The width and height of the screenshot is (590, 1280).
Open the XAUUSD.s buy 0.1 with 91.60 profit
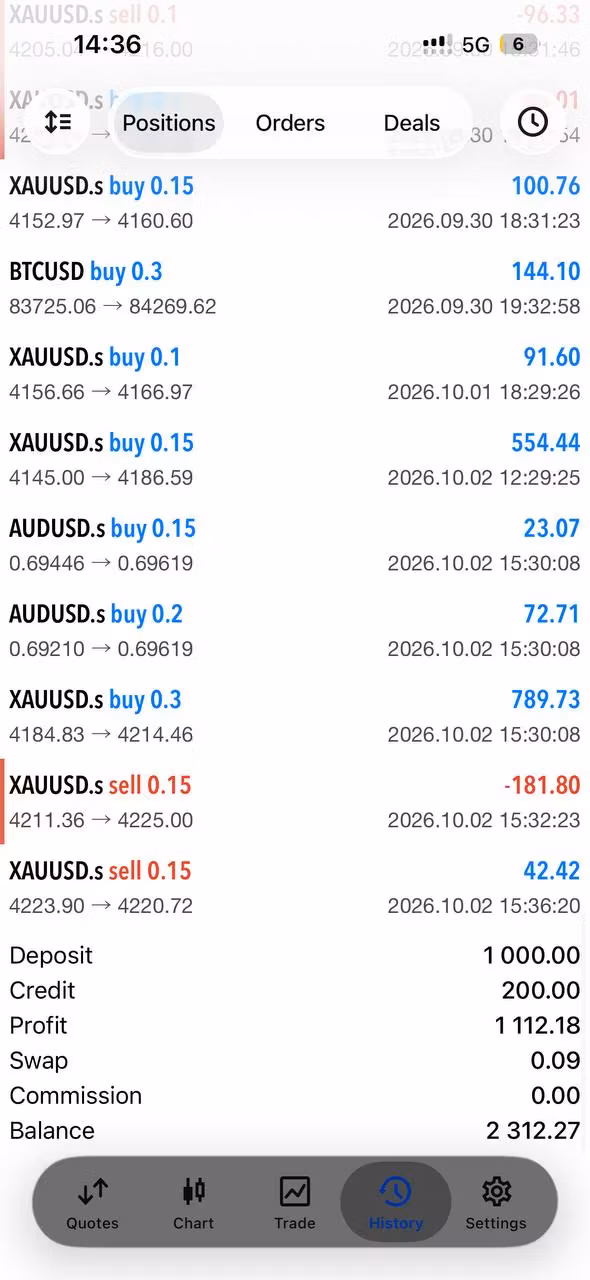coord(295,374)
